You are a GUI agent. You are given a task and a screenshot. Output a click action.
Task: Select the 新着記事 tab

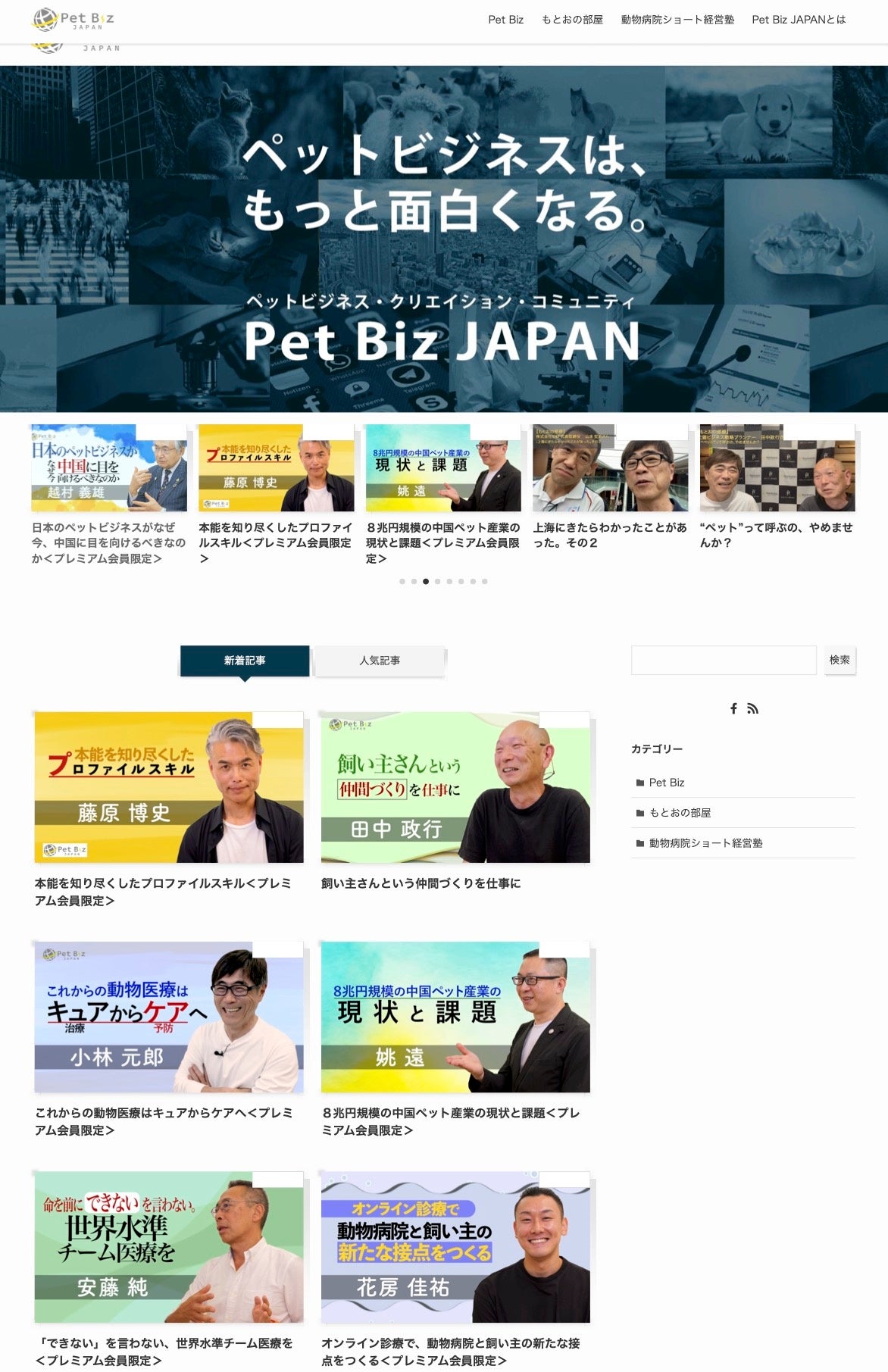[245, 661]
